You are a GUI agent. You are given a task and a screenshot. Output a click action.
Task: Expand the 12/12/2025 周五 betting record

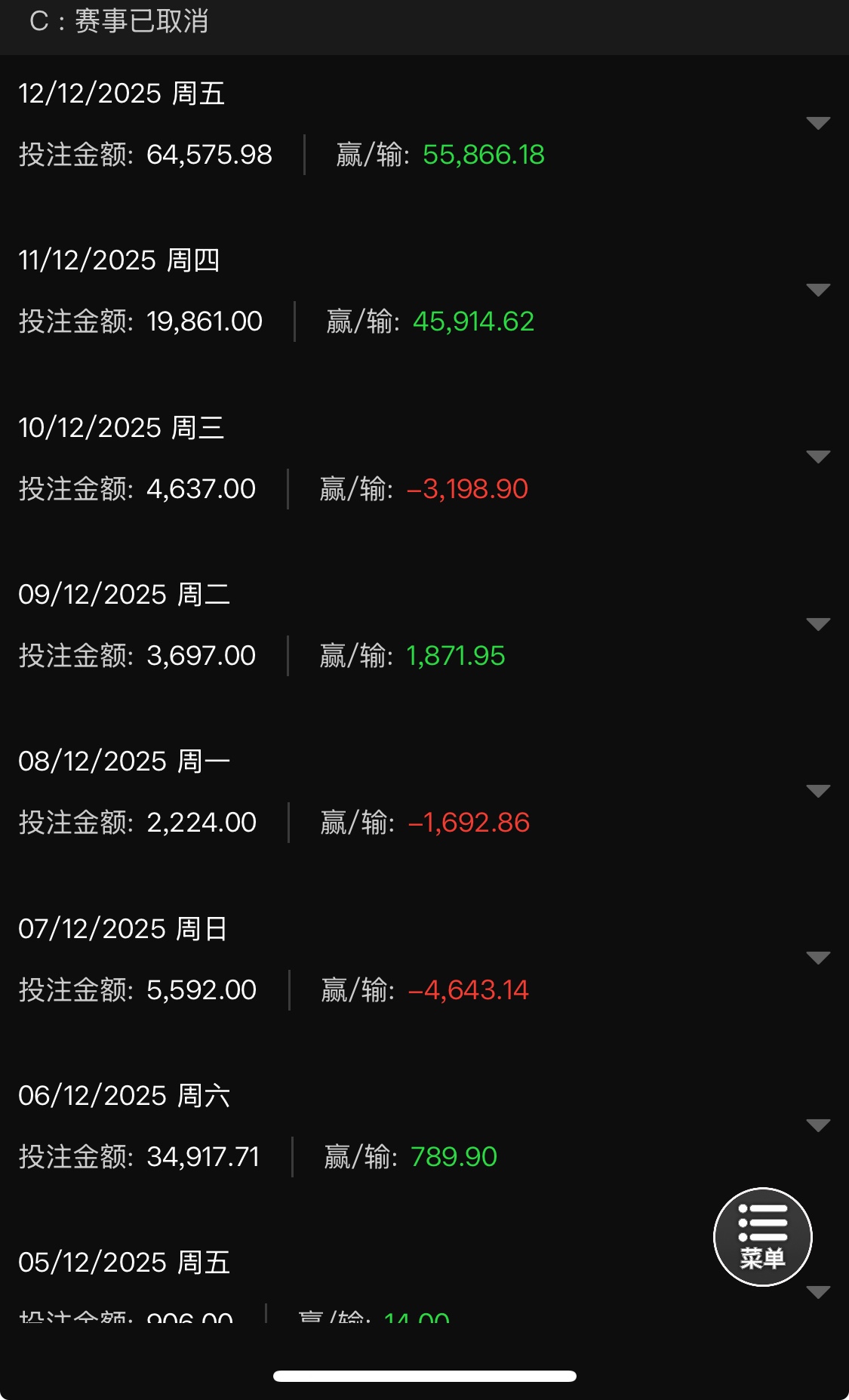point(818,123)
